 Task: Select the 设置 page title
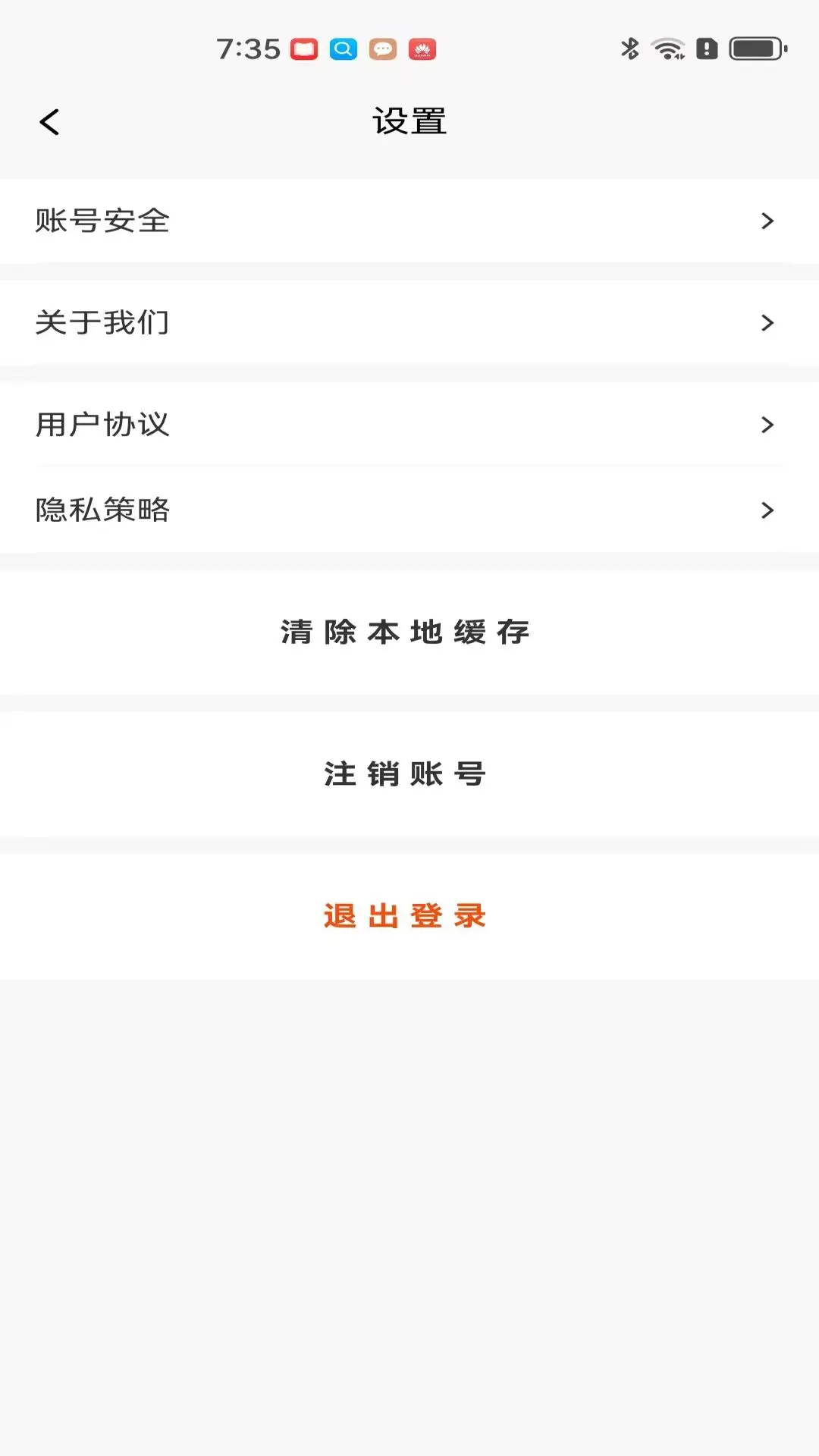click(409, 121)
